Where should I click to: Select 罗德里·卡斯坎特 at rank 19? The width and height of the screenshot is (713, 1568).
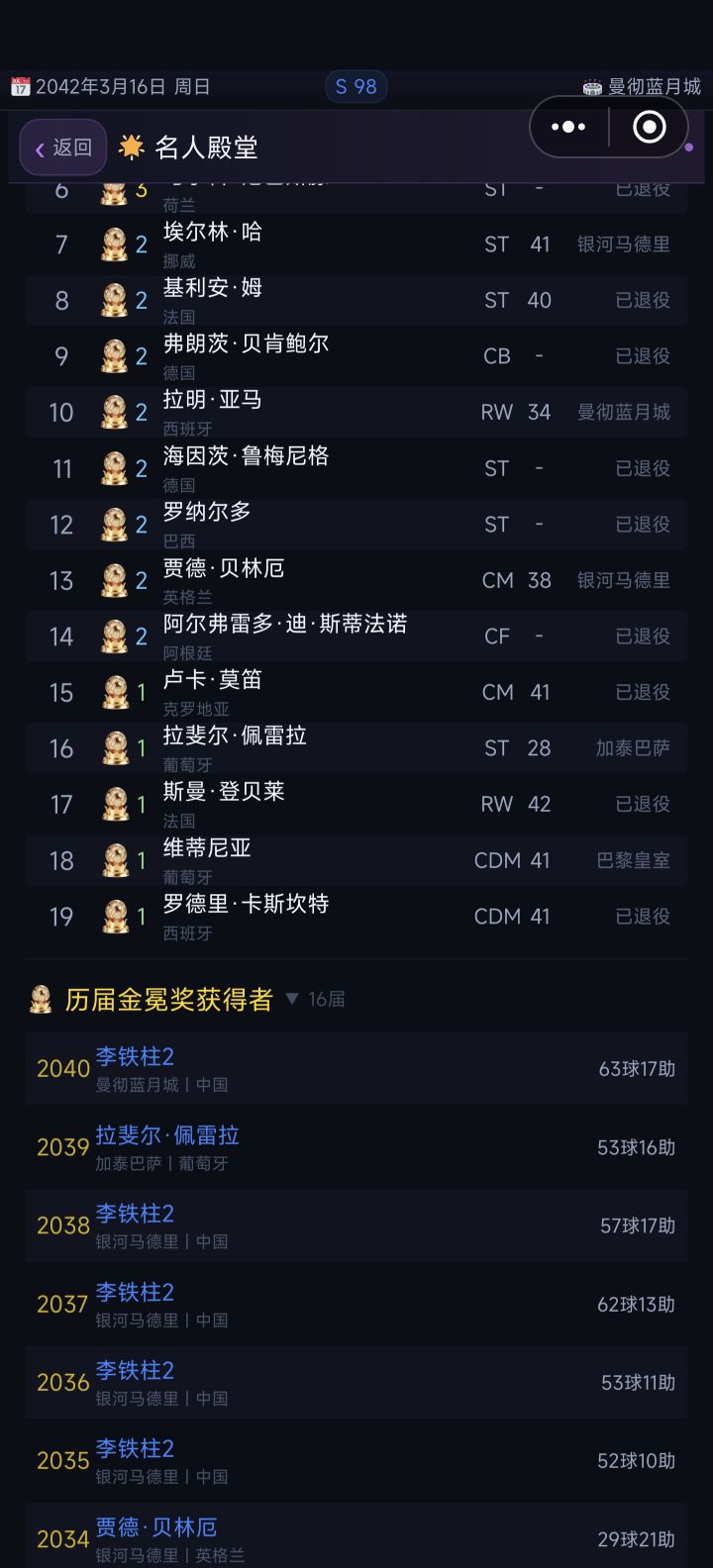coord(356,917)
